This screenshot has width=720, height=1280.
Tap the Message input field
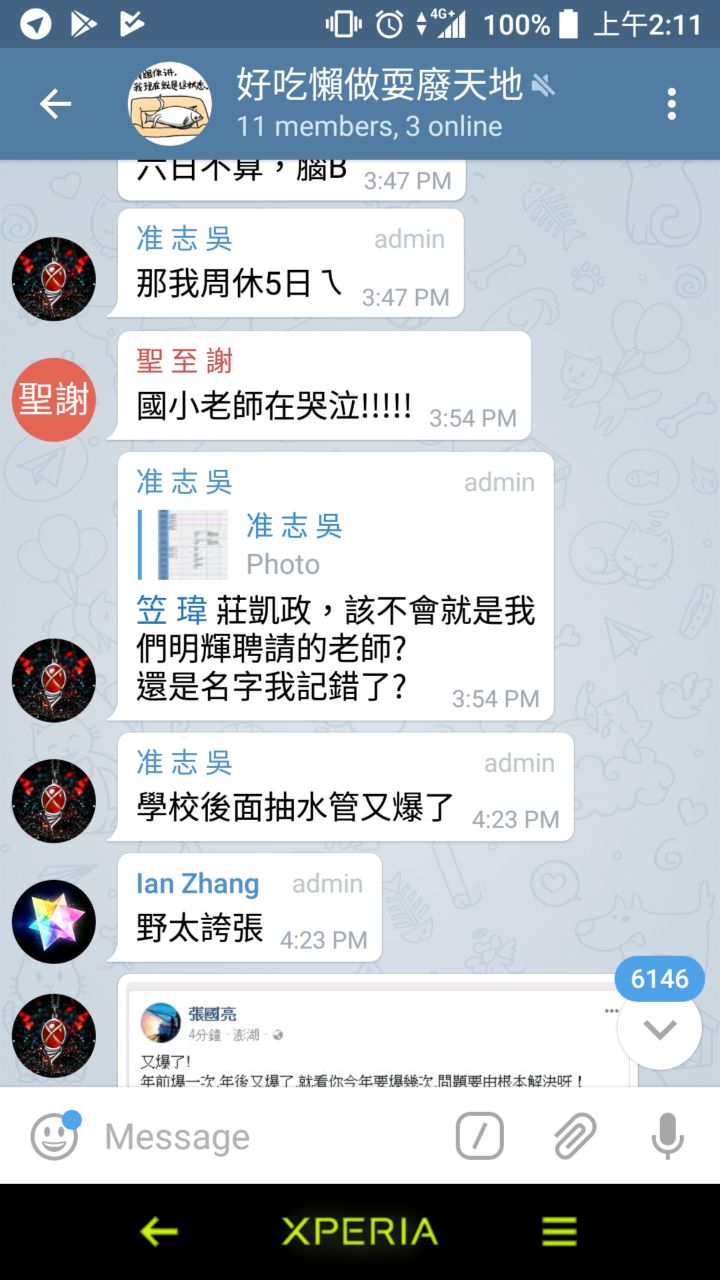click(x=270, y=1136)
